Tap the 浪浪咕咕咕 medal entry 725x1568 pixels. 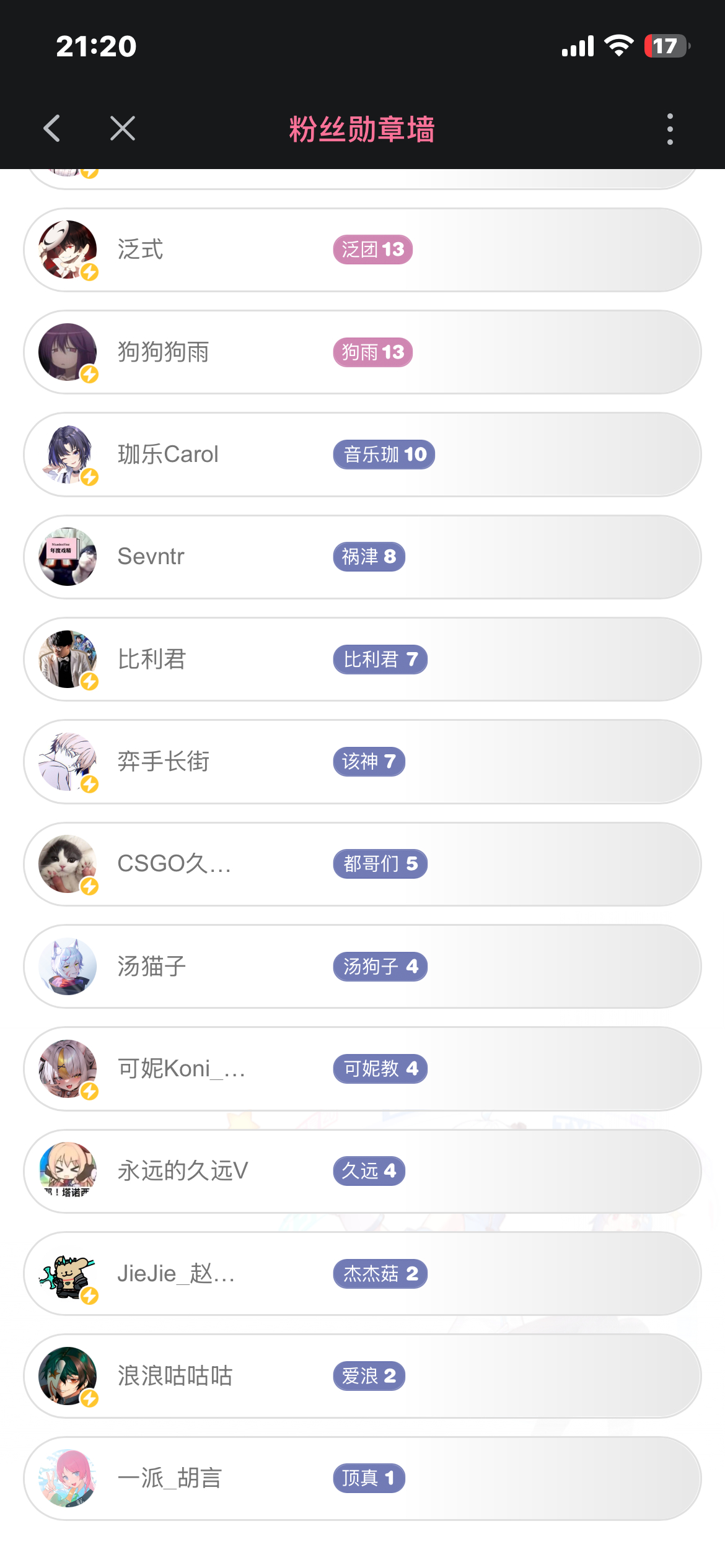(x=362, y=1376)
